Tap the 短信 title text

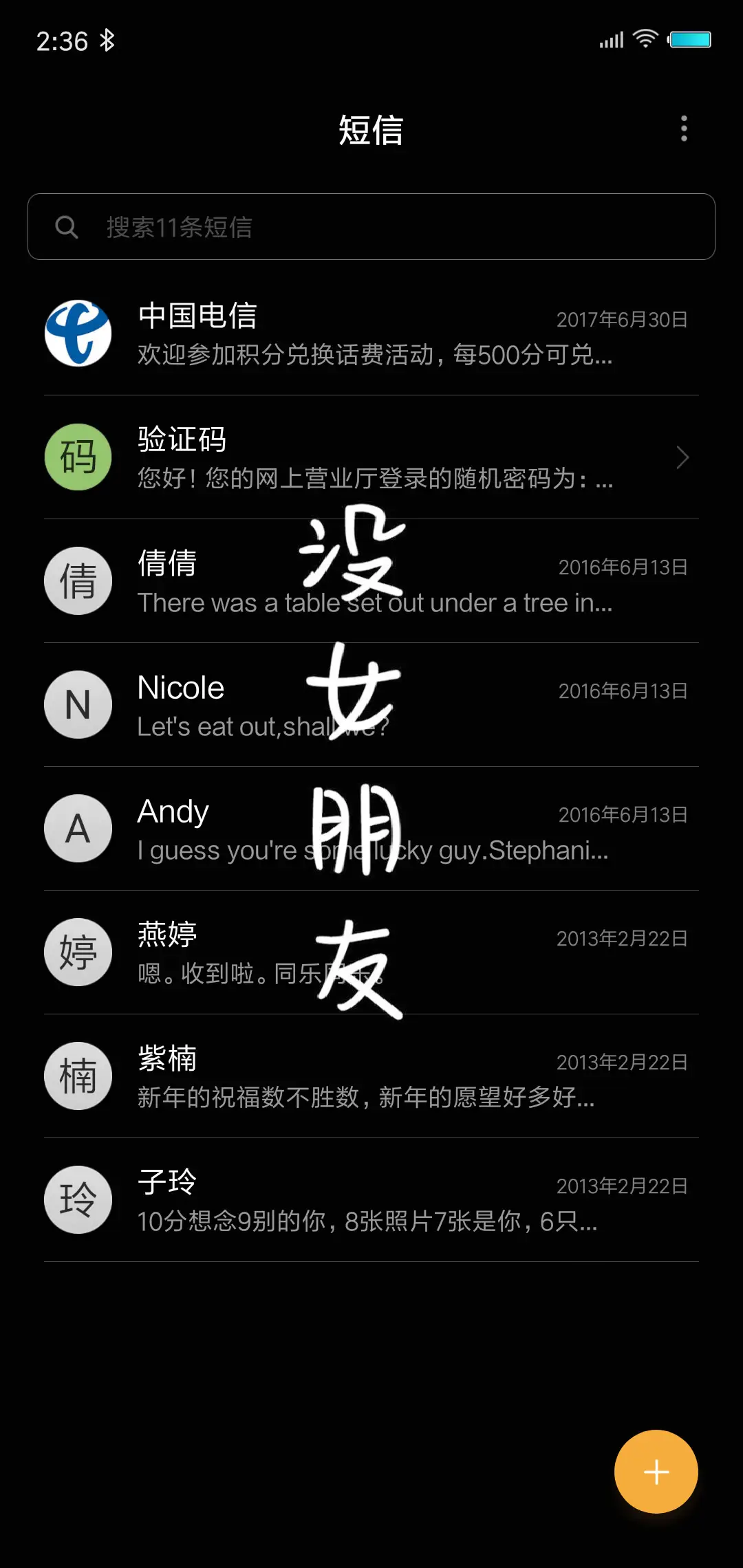pos(371,131)
